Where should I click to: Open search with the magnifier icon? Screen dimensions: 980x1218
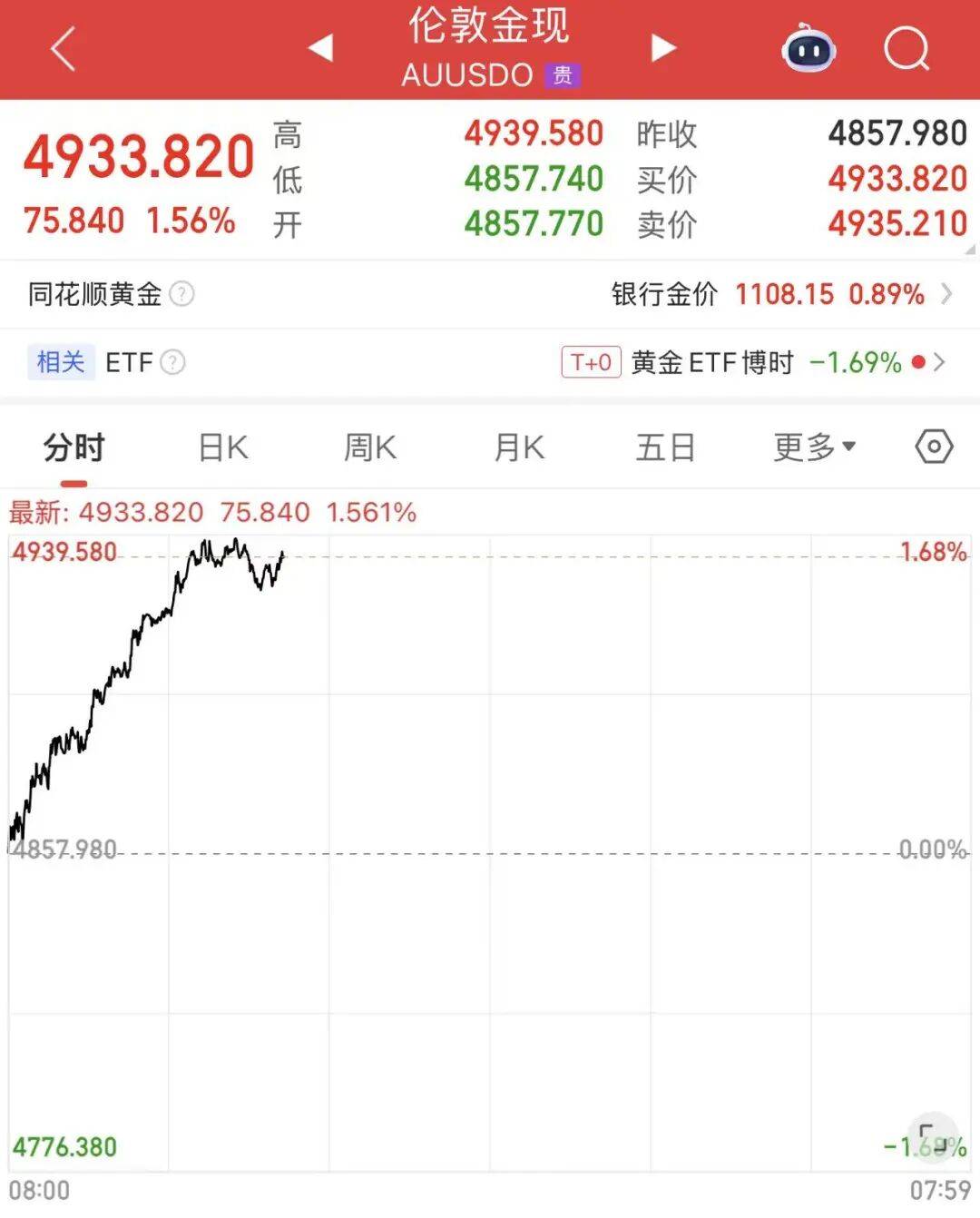(x=906, y=48)
